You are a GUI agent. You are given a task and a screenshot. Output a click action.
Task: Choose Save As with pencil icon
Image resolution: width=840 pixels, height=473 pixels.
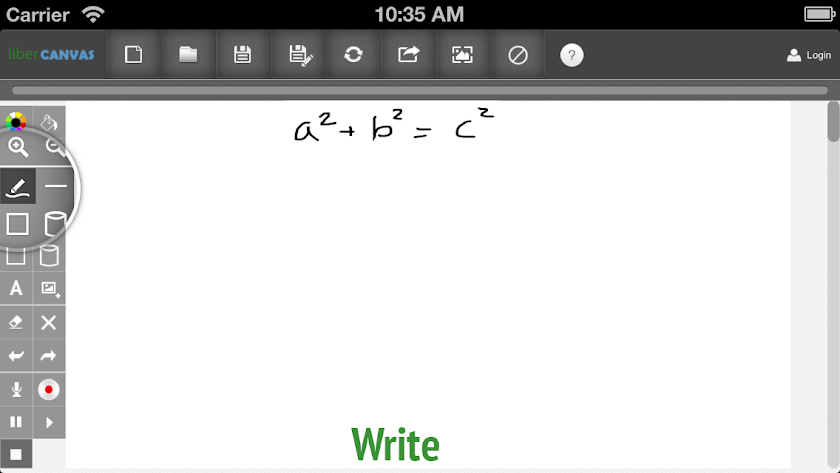click(x=299, y=55)
